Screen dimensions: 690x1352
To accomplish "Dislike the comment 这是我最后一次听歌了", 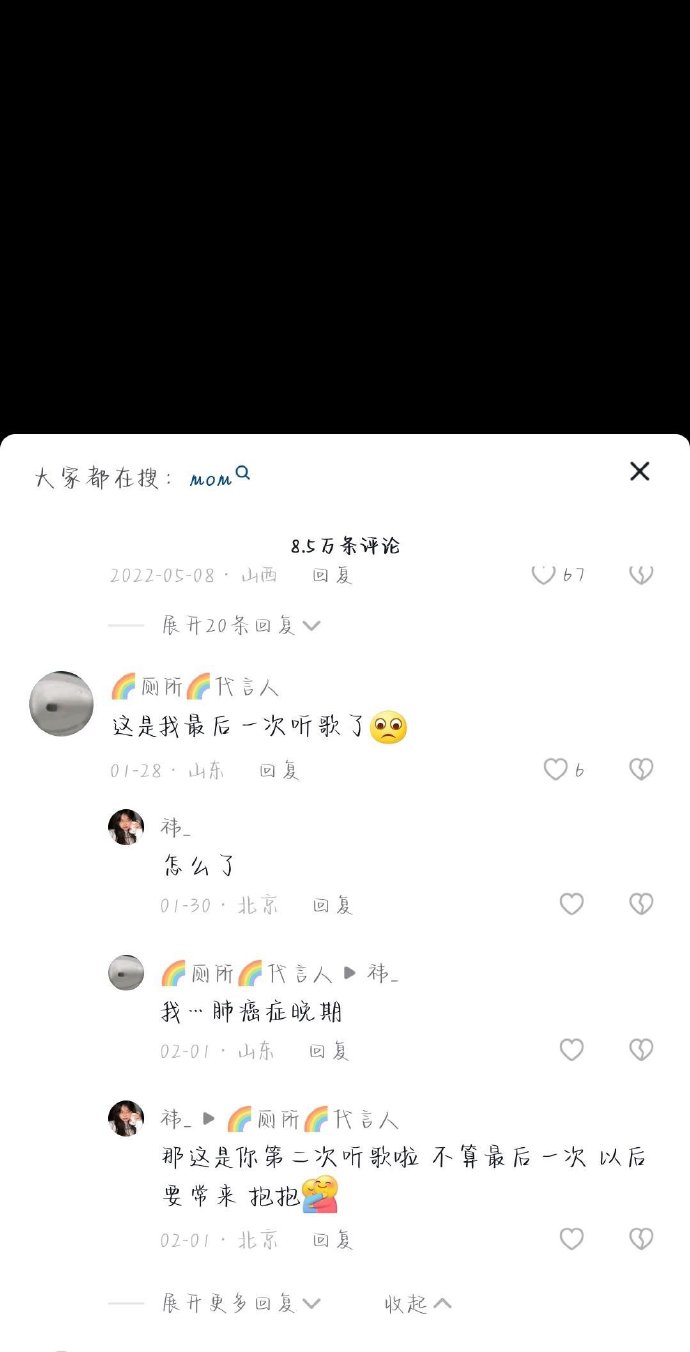I will (x=641, y=769).
